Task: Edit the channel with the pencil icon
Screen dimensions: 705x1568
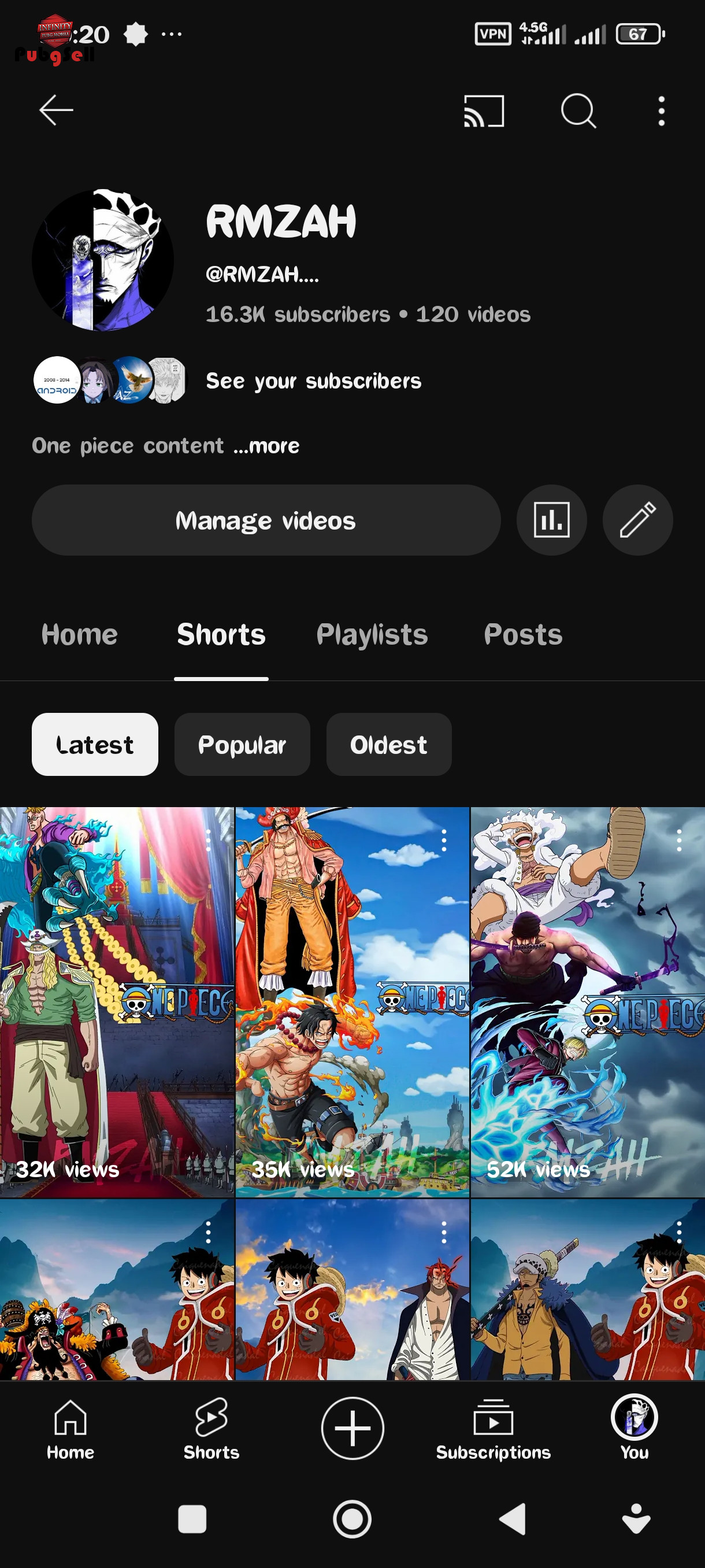Action: tap(637, 520)
